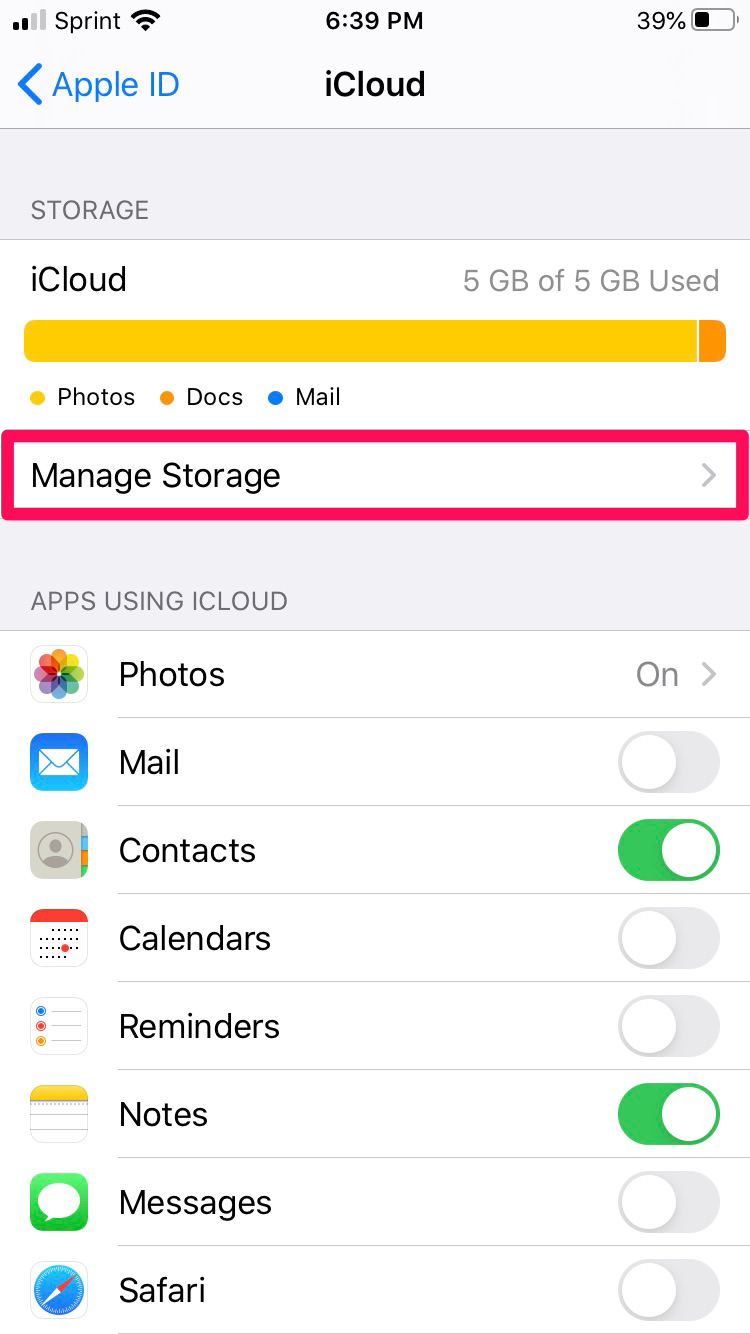Tap the Calendars app icon

coord(59,938)
